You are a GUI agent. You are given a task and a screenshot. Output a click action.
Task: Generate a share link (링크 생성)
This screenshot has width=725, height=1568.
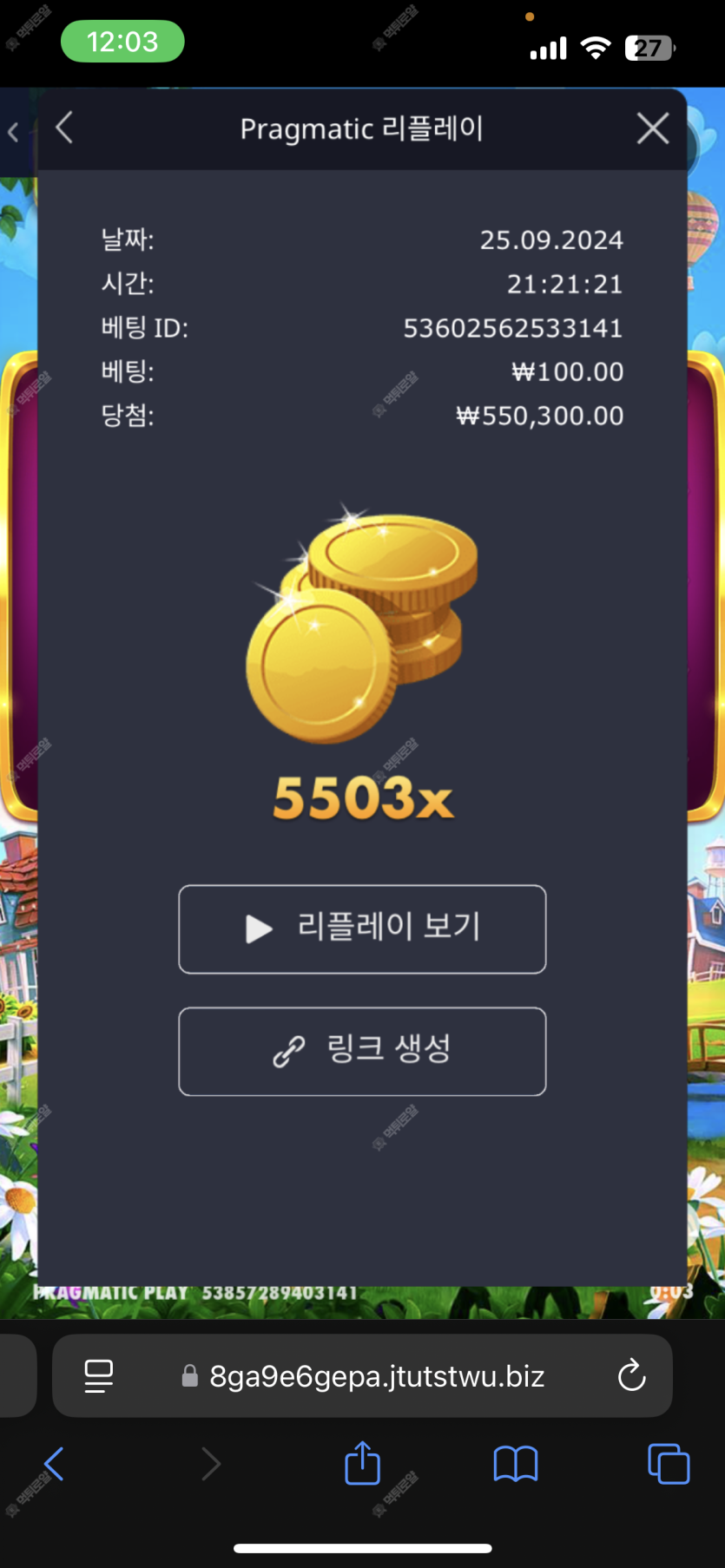pos(362,1051)
